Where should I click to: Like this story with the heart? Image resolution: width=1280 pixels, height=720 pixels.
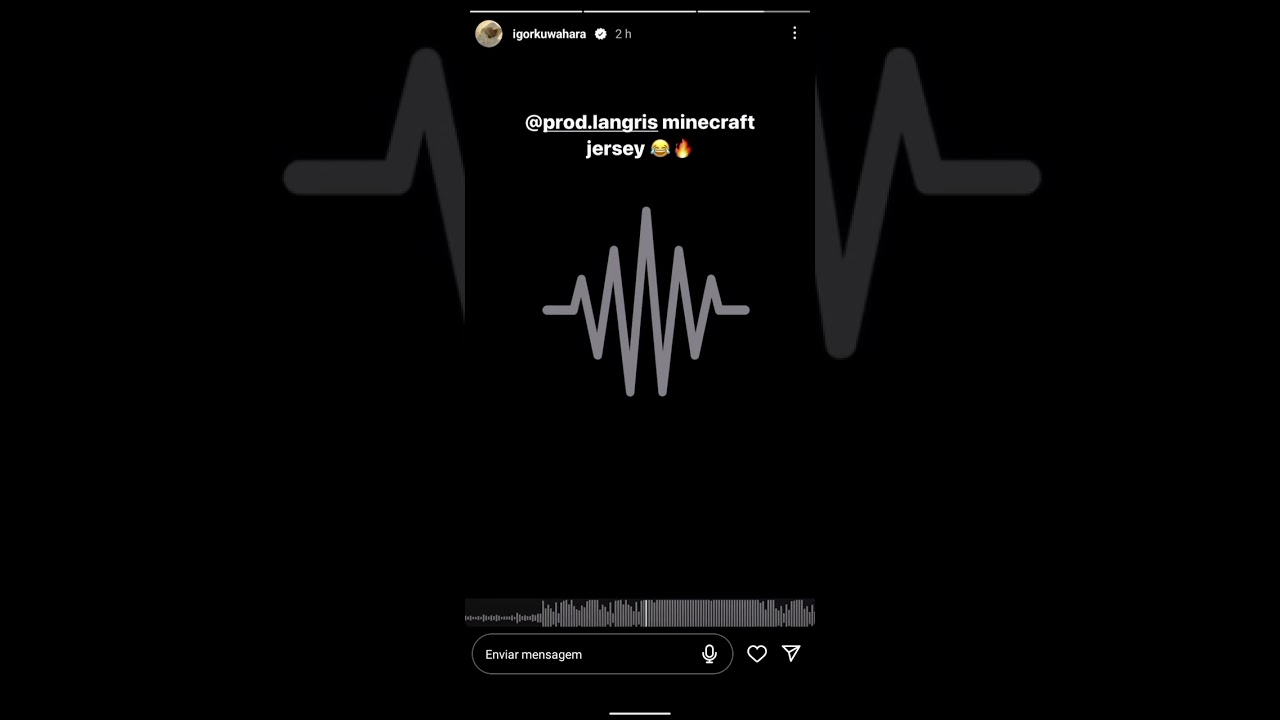pos(757,654)
